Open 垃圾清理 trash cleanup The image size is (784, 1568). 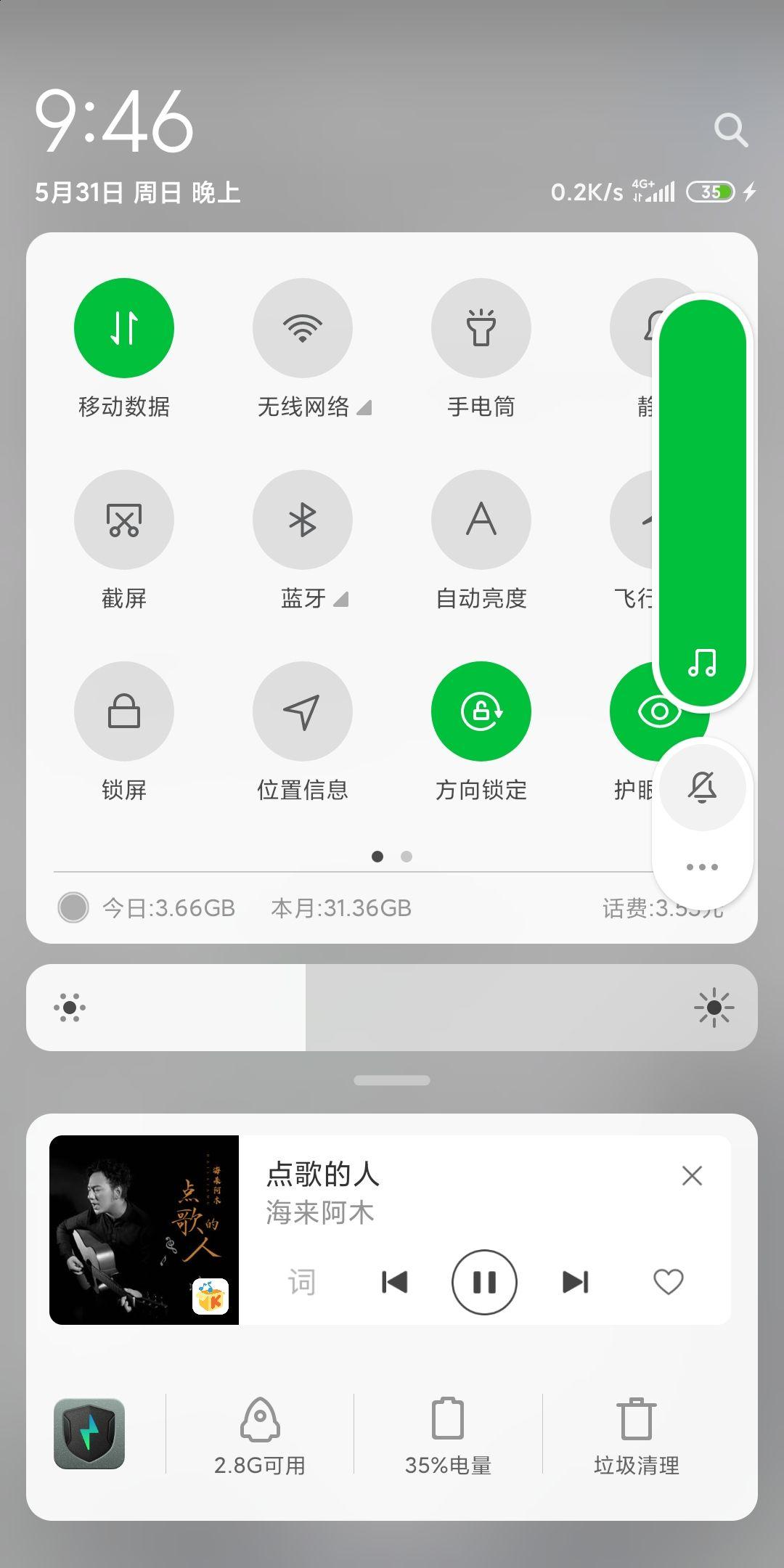point(637,1434)
